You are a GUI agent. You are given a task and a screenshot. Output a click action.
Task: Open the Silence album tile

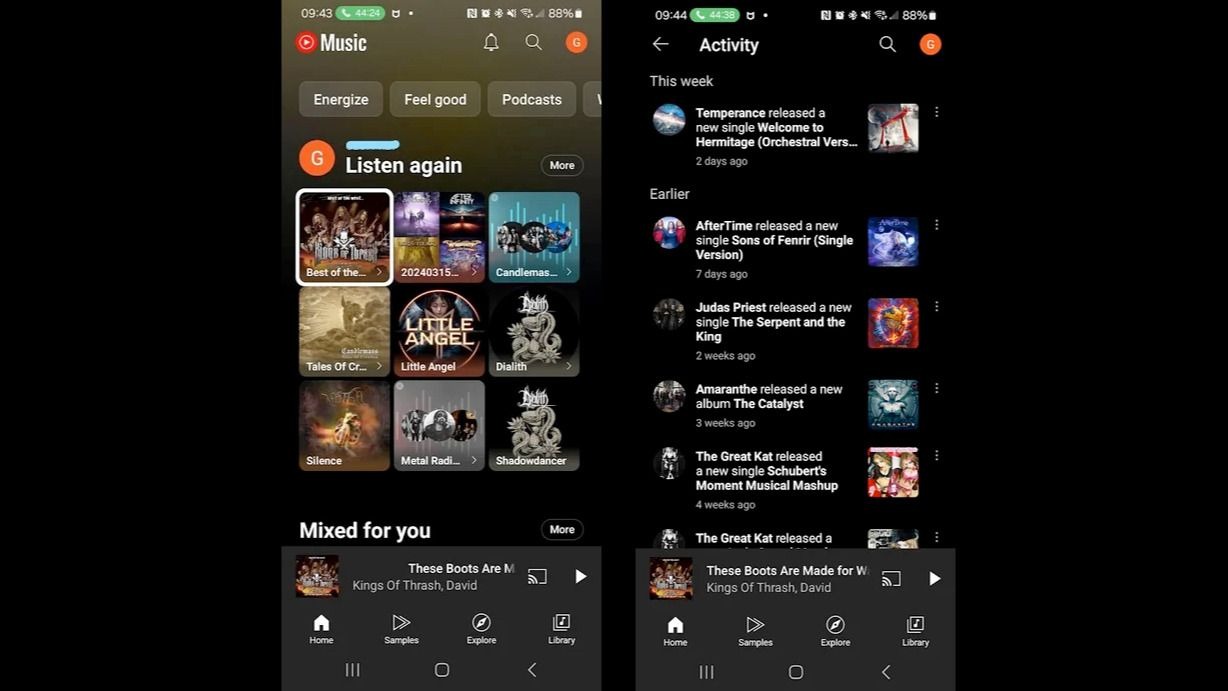click(x=344, y=425)
